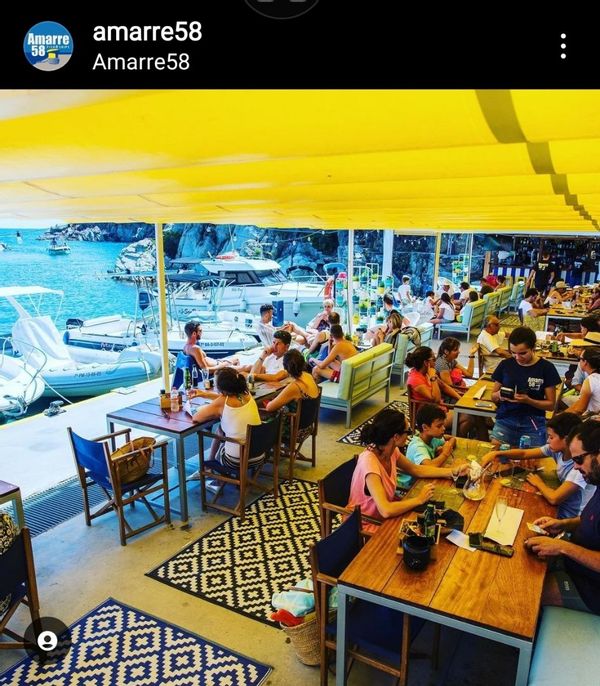Viewport: 600px width, 686px height.
Task: Show tagged people on the photo
Action: coord(47,641)
